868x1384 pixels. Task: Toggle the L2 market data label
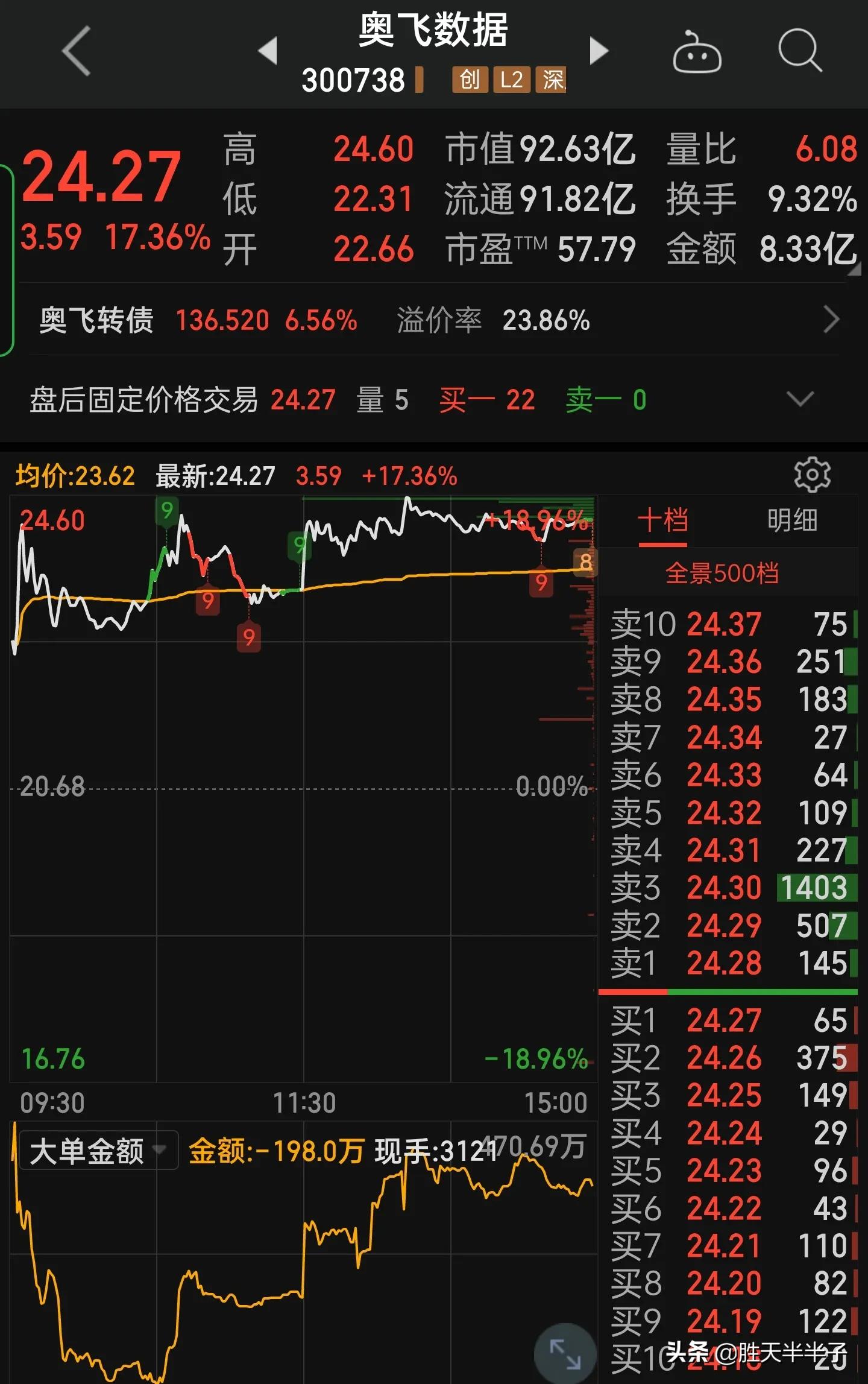pyautogui.click(x=512, y=80)
